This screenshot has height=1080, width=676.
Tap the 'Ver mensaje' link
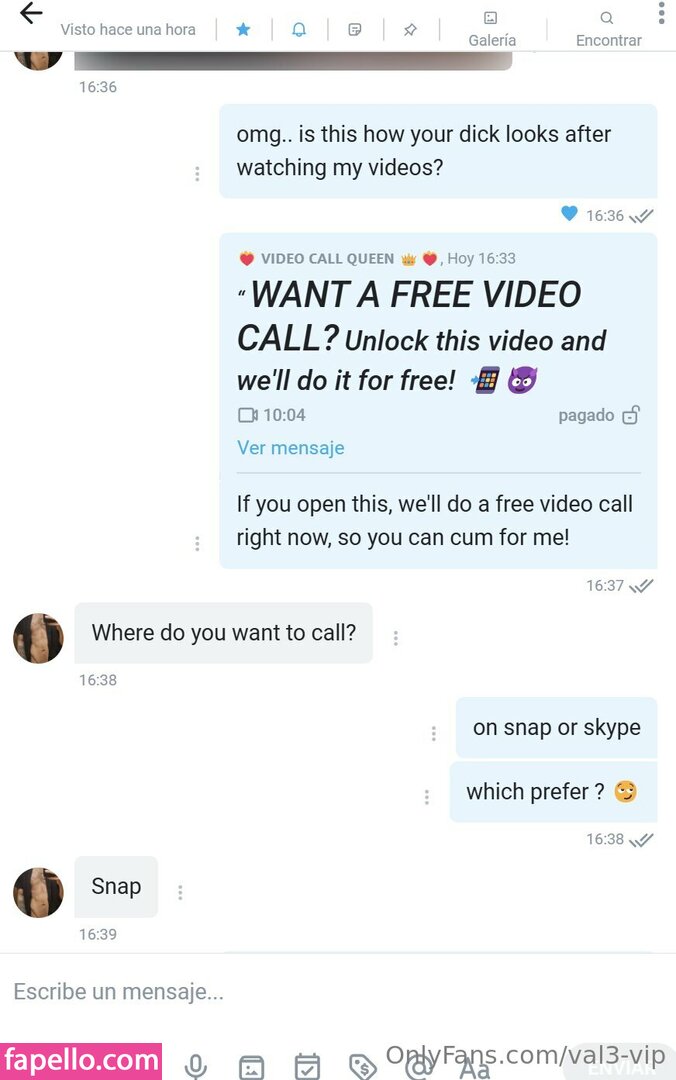pos(290,448)
